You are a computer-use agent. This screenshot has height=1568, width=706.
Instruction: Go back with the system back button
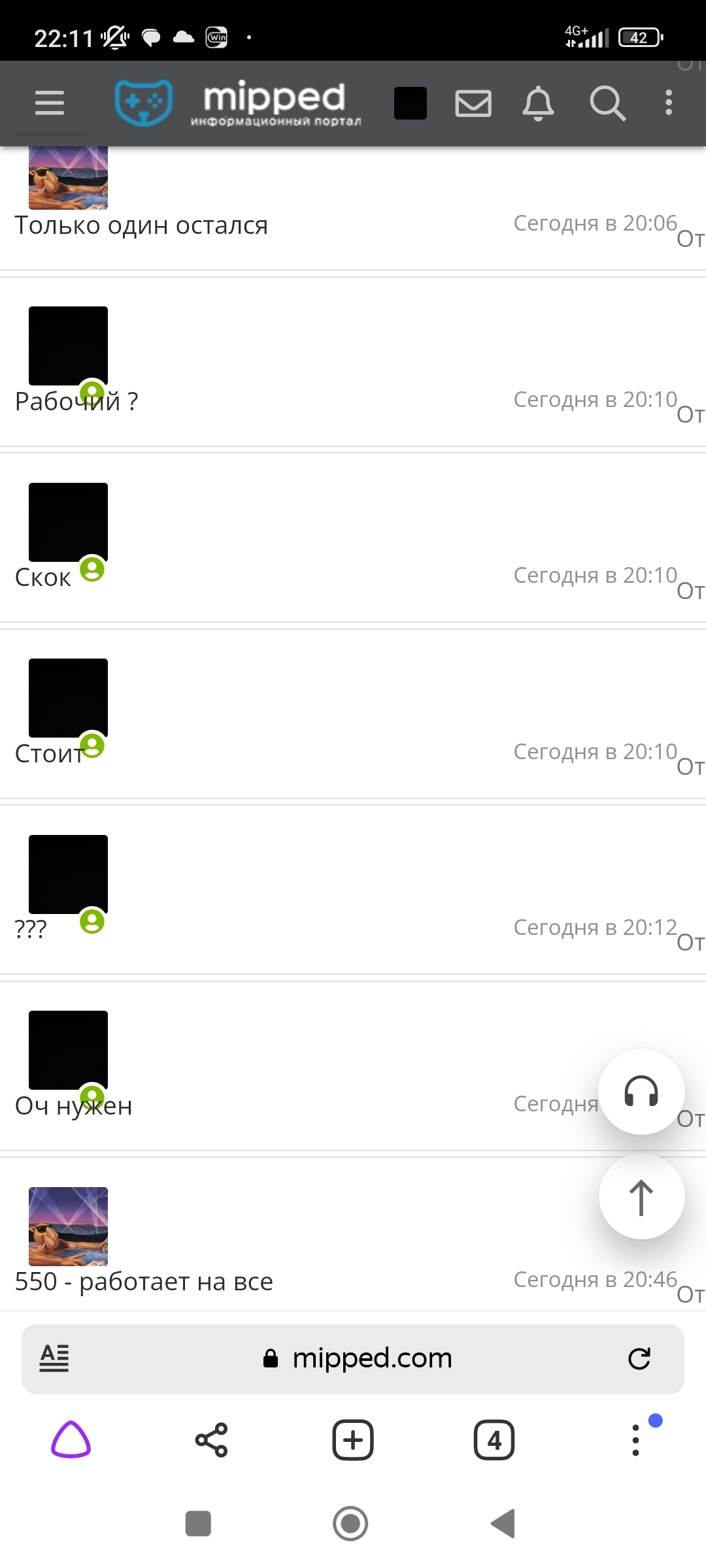click(x=503, y=1524)
